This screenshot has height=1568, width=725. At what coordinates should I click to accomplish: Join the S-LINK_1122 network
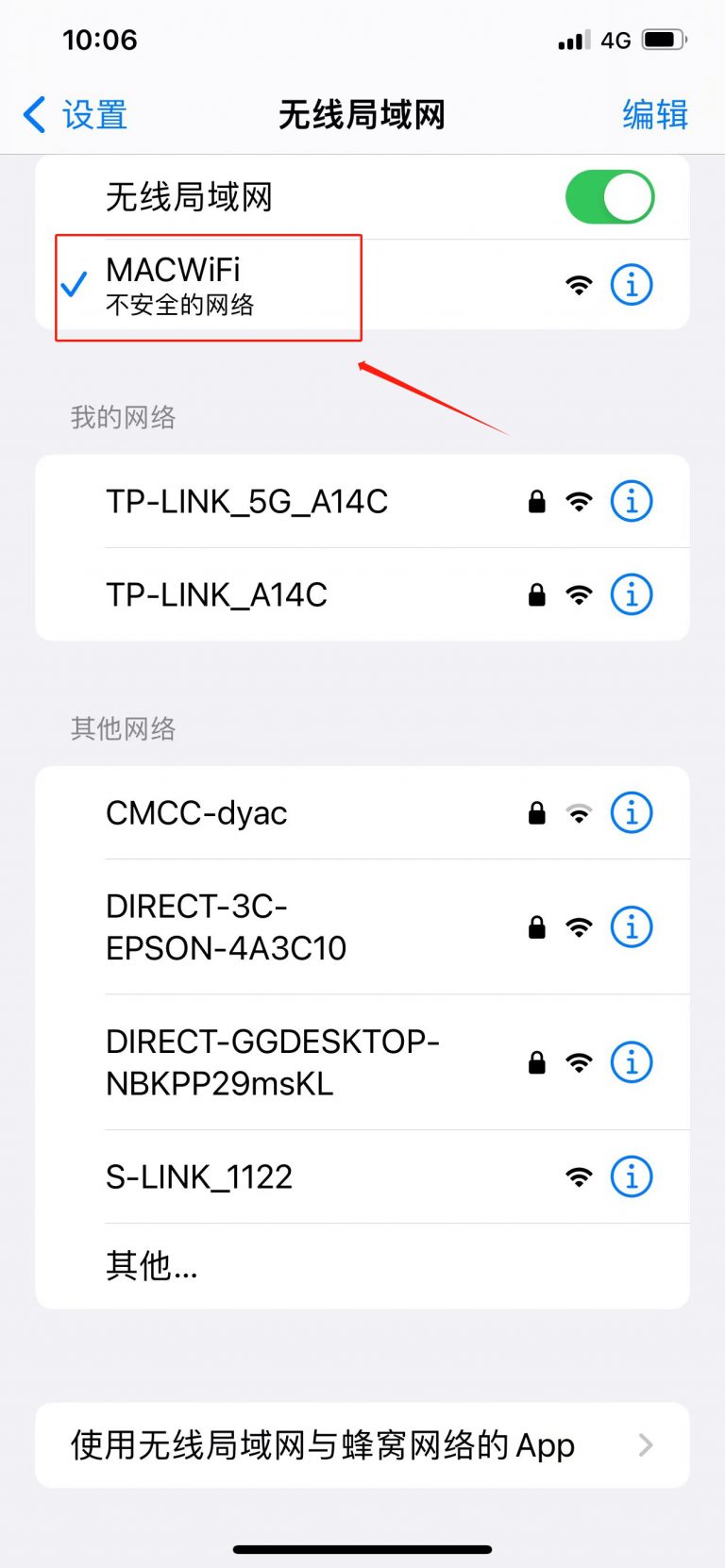pyautogui.click(x=362, y=1176)
